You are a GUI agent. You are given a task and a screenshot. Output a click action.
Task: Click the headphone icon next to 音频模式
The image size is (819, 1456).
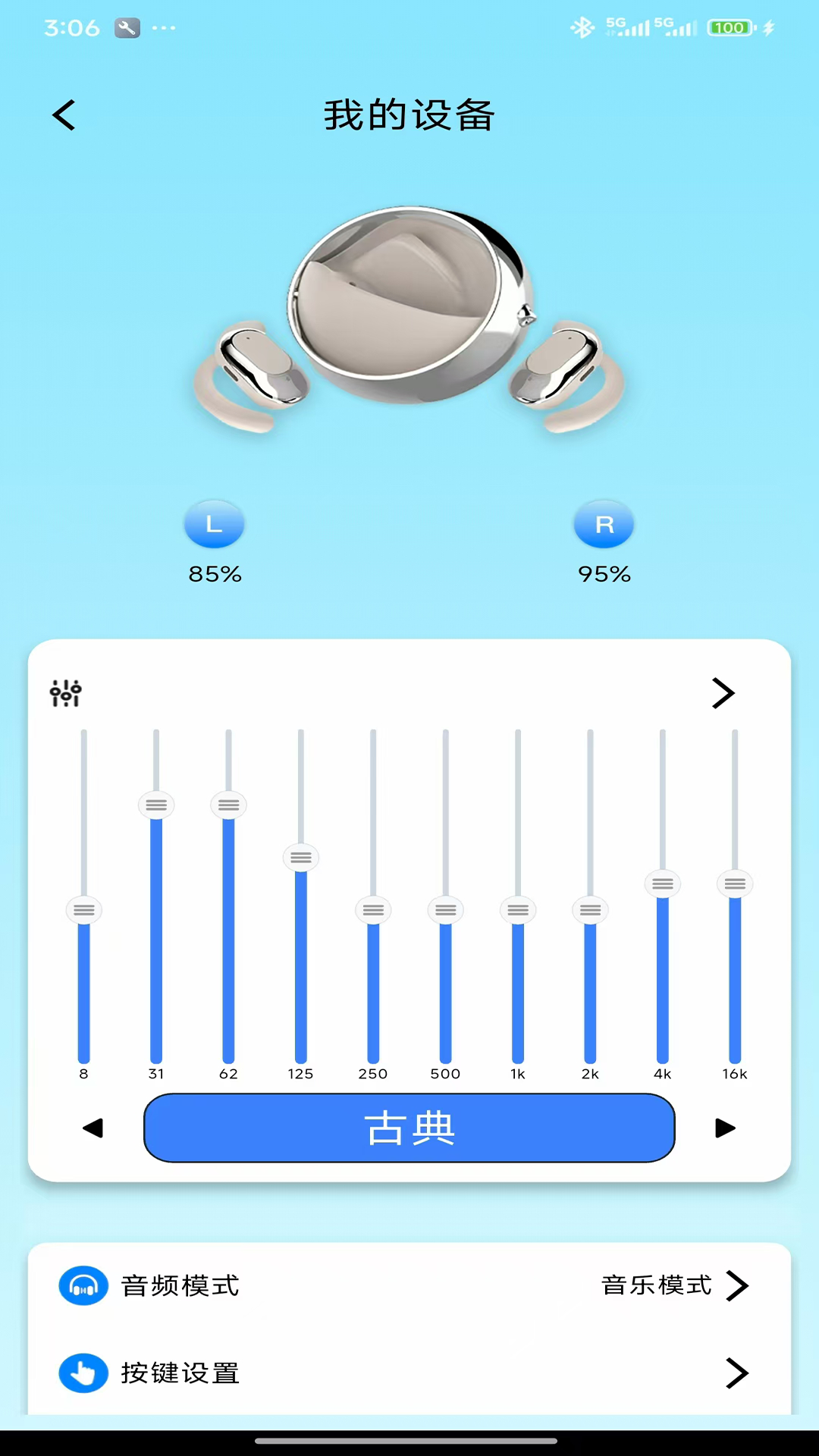pos(83,1286)
